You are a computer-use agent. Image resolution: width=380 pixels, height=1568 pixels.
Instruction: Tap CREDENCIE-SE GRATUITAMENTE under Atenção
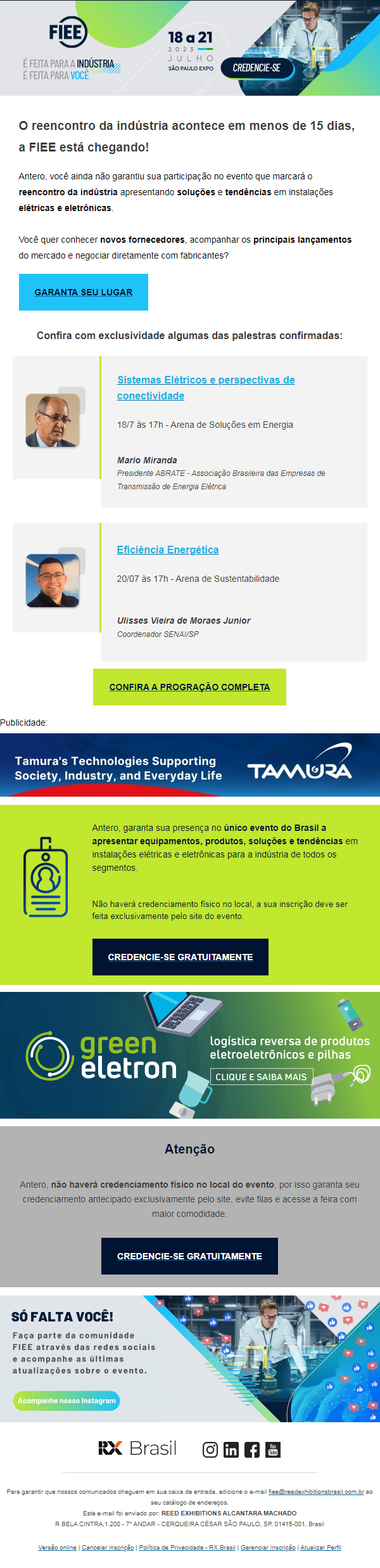point(189,1256)
